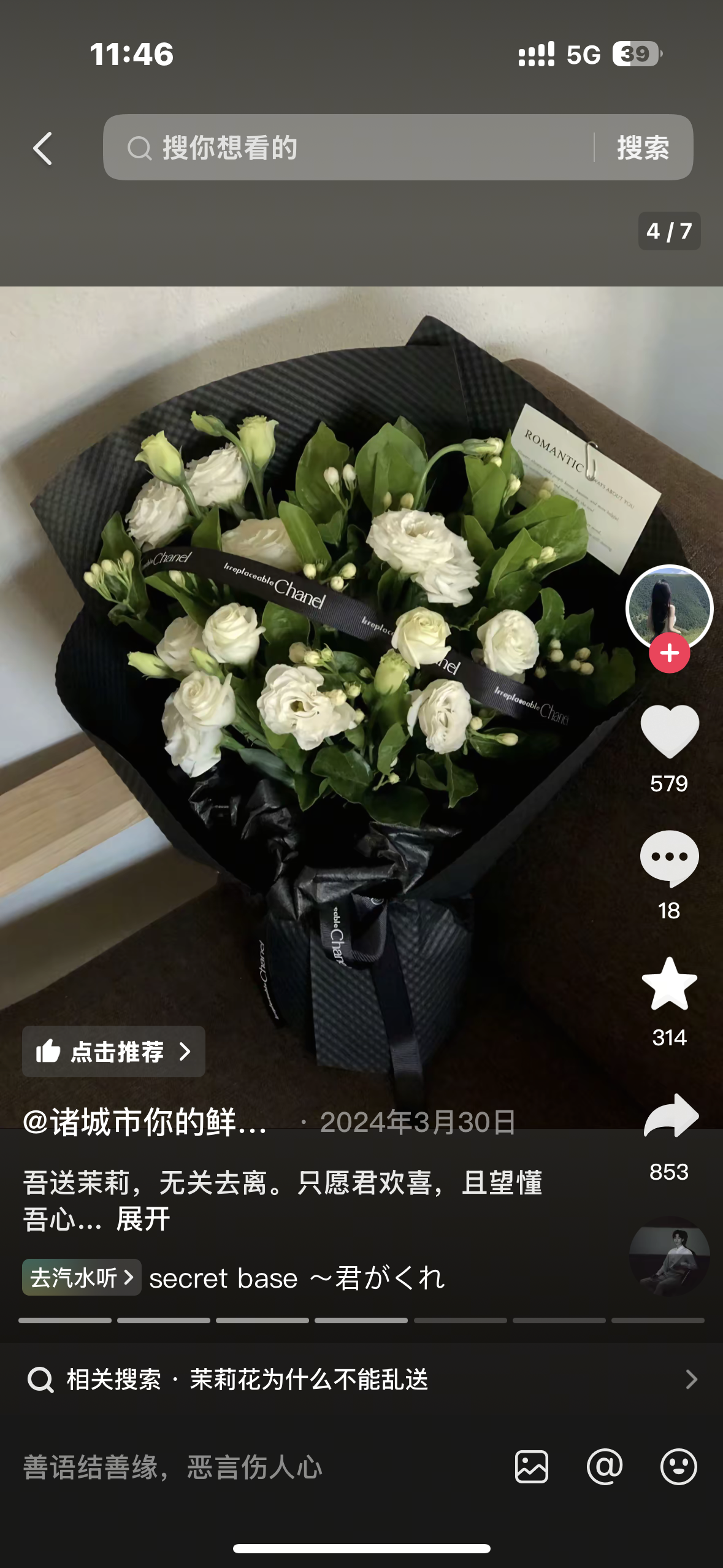Tap the 搜索 button
The image size is (723, 1568).
click(643, 148)
